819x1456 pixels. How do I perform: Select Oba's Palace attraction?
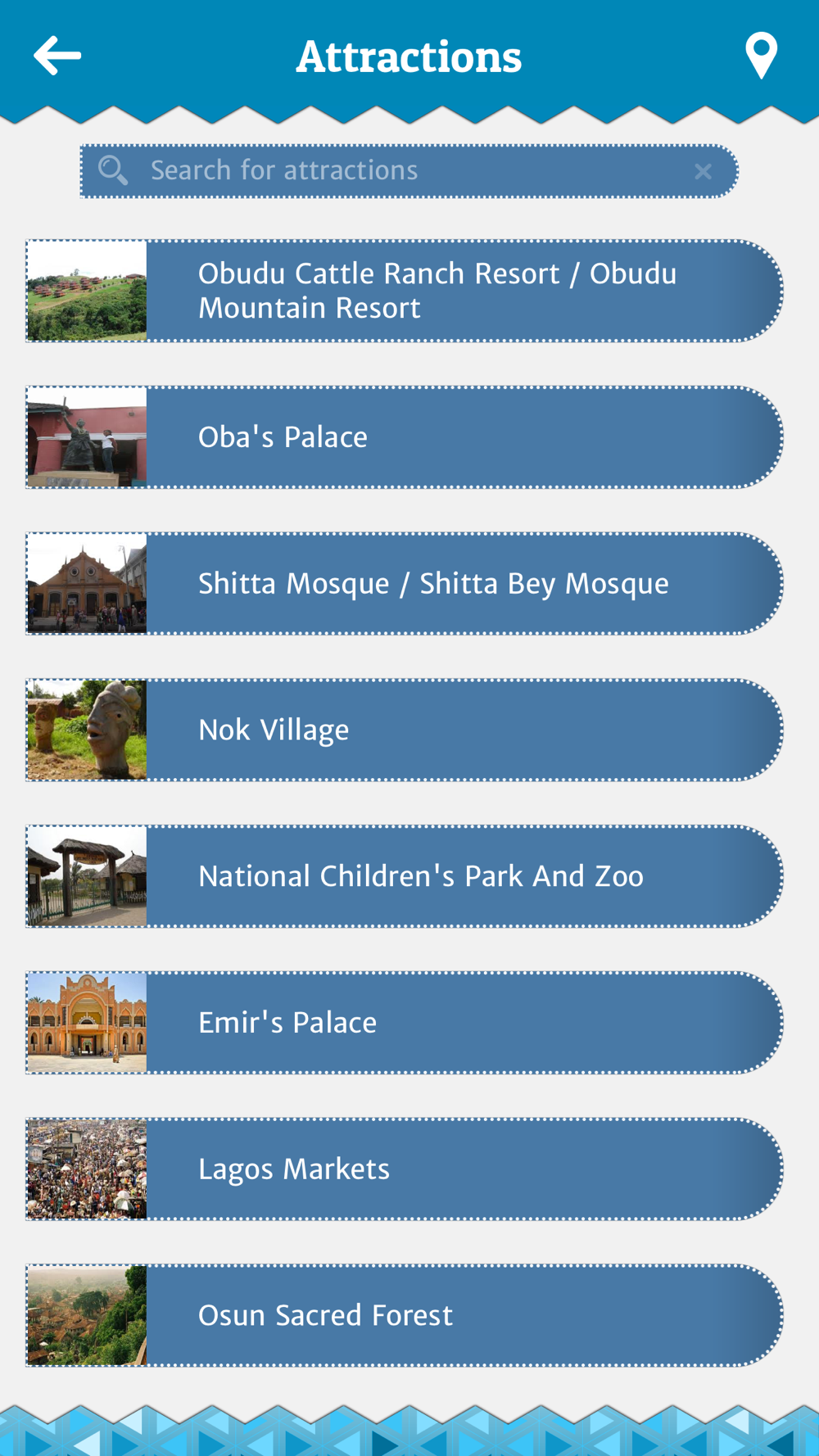(x=437, y=437)
